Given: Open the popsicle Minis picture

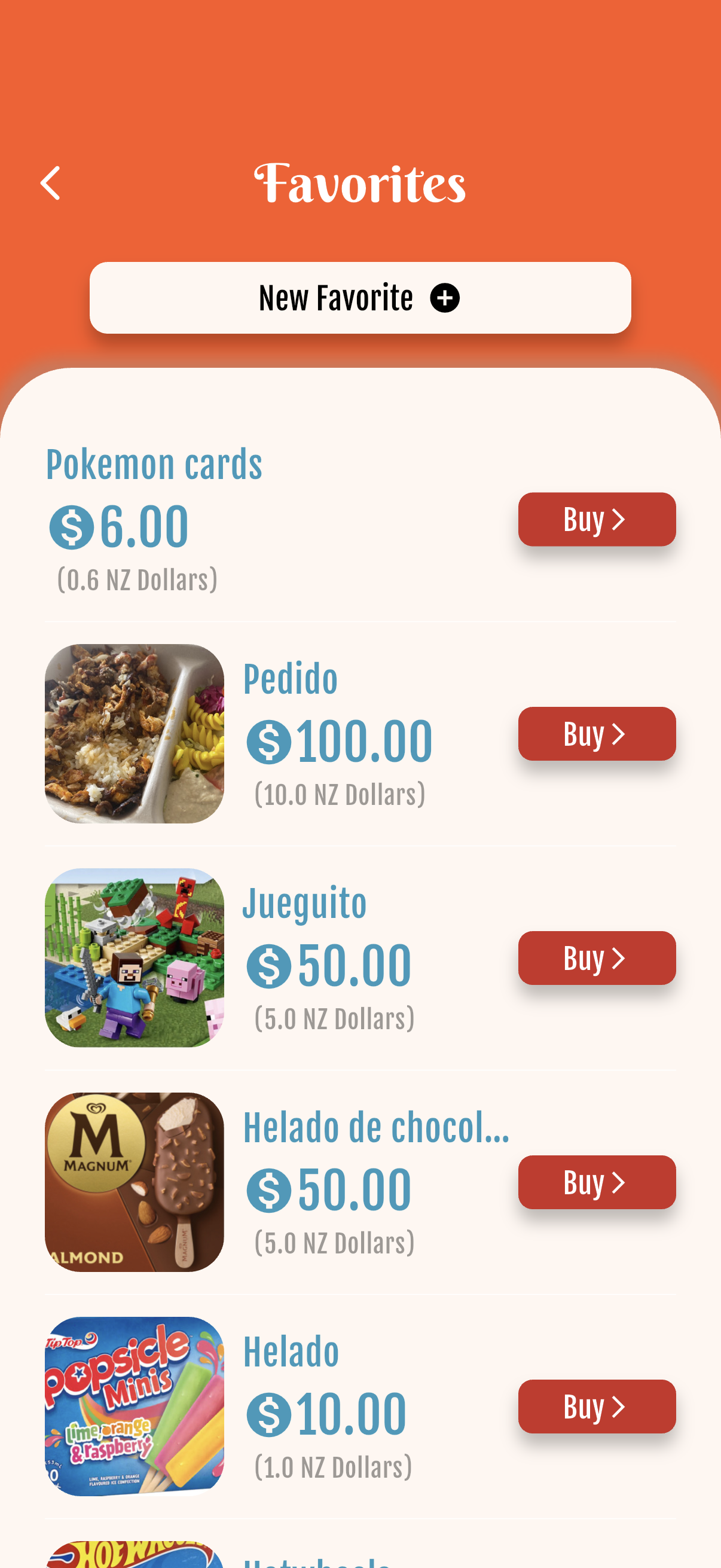Looking at the screenshot, I should click(135, 1407).
